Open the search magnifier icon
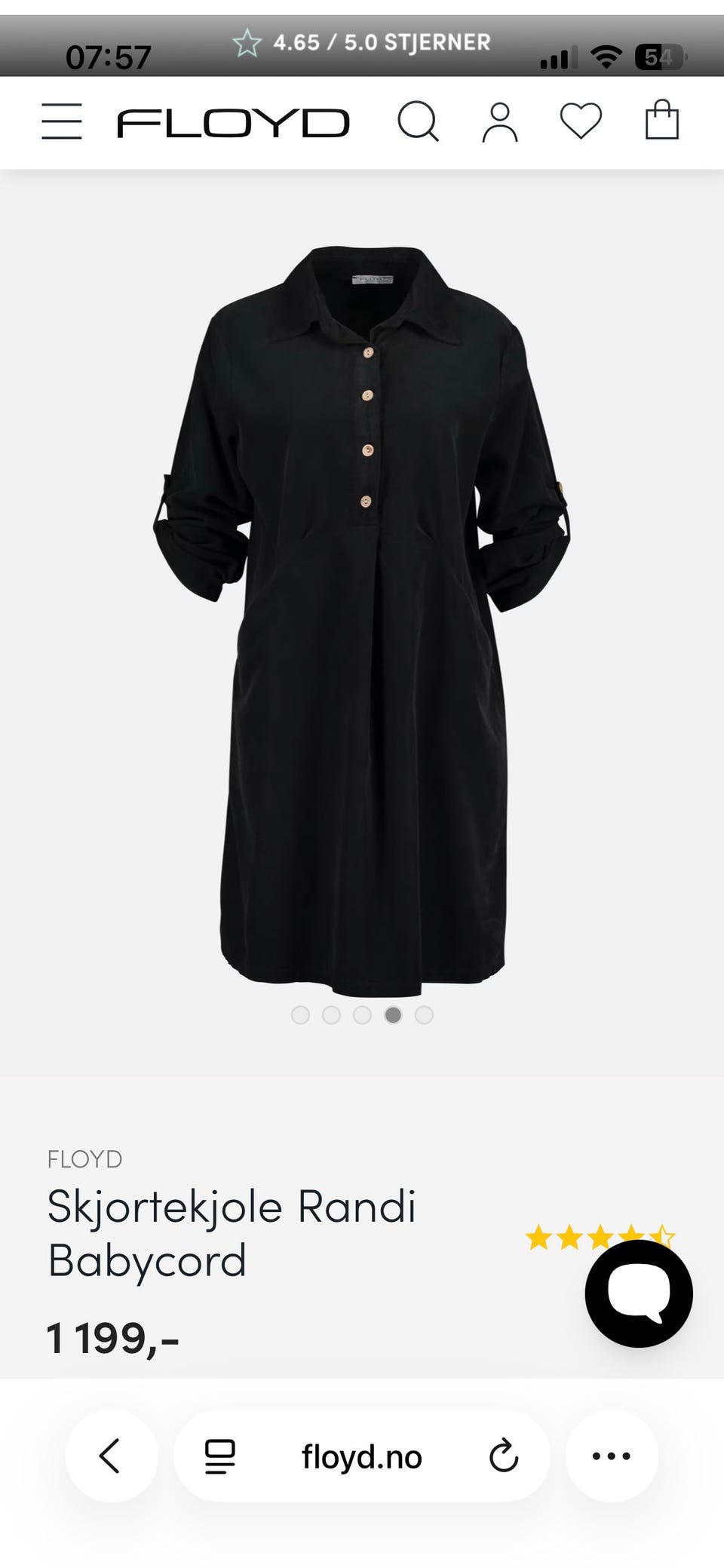724x1568 pixels. (x=418, y=121)
